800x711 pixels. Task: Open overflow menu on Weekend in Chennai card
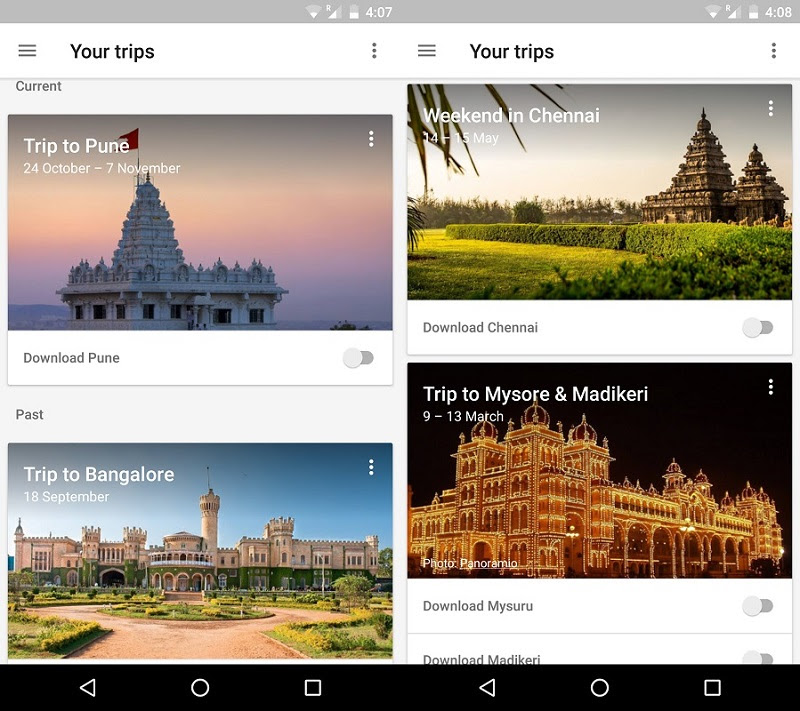[771, 108]
